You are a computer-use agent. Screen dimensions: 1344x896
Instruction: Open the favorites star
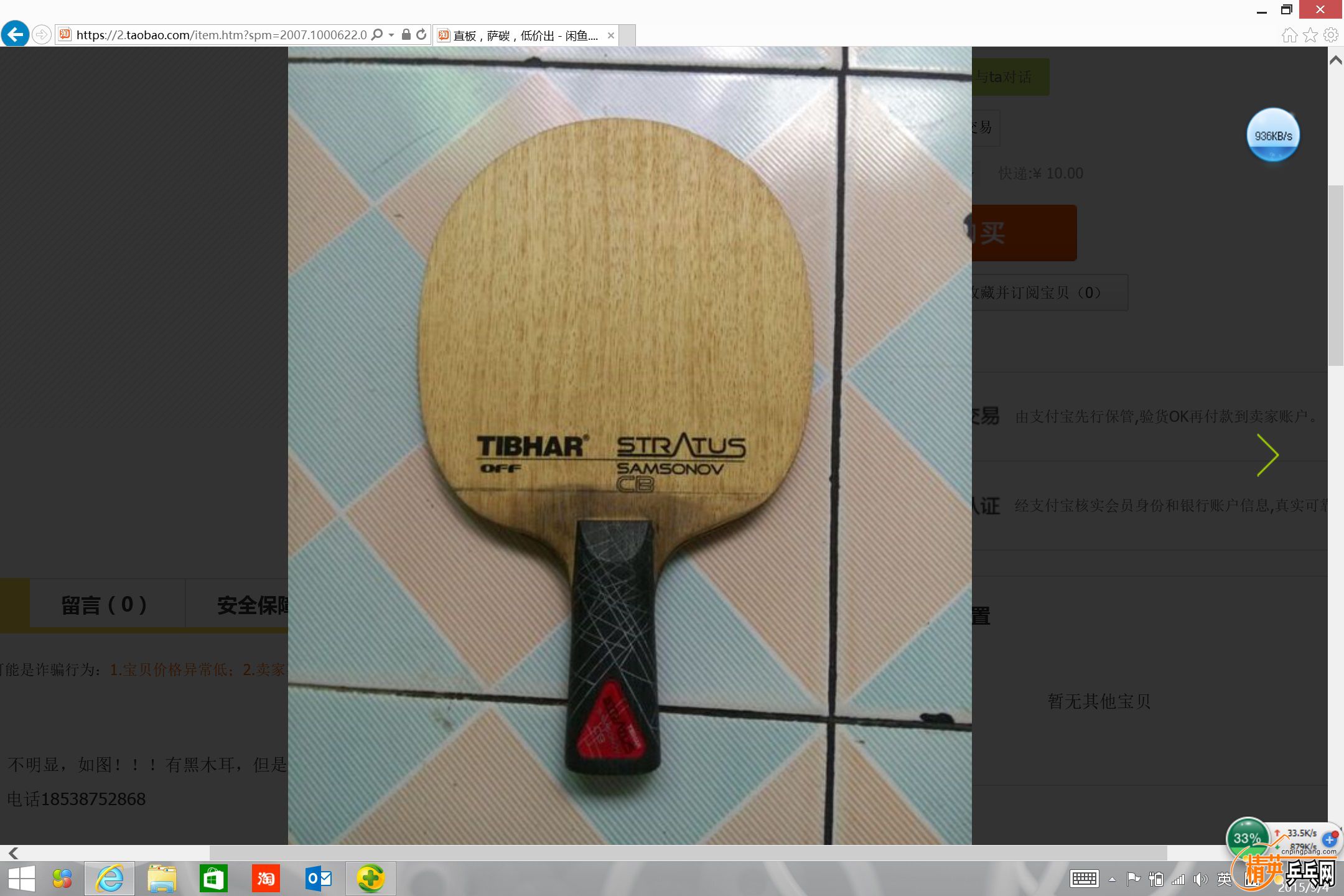[x=1310, y=35]
